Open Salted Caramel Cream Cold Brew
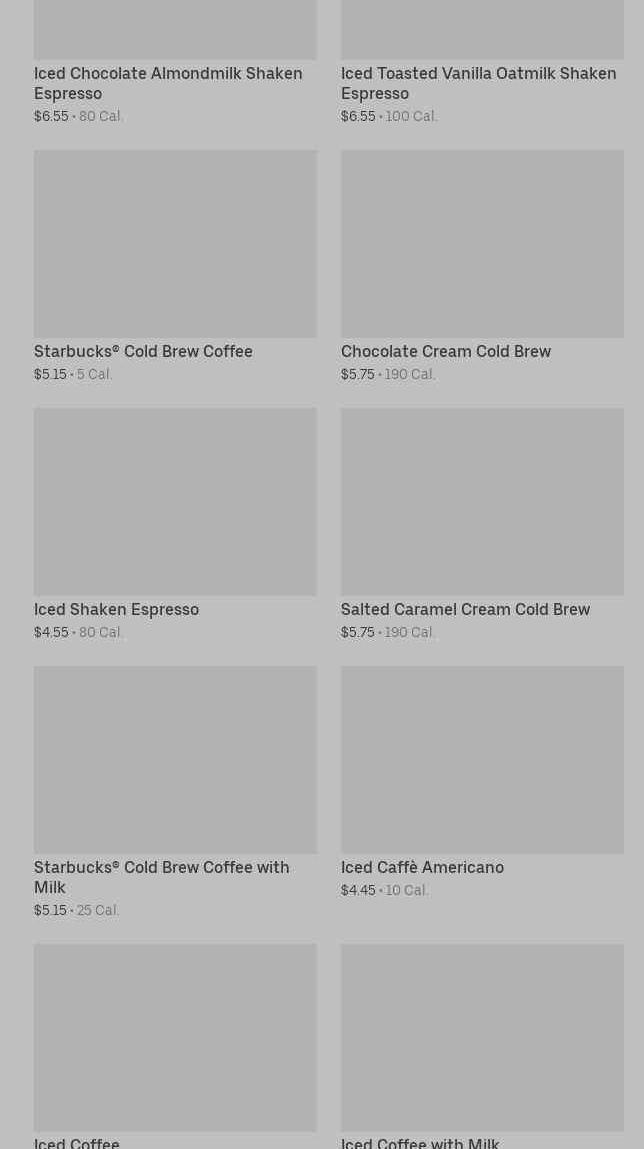The image size is (644, 1149). tap(482, 525)
